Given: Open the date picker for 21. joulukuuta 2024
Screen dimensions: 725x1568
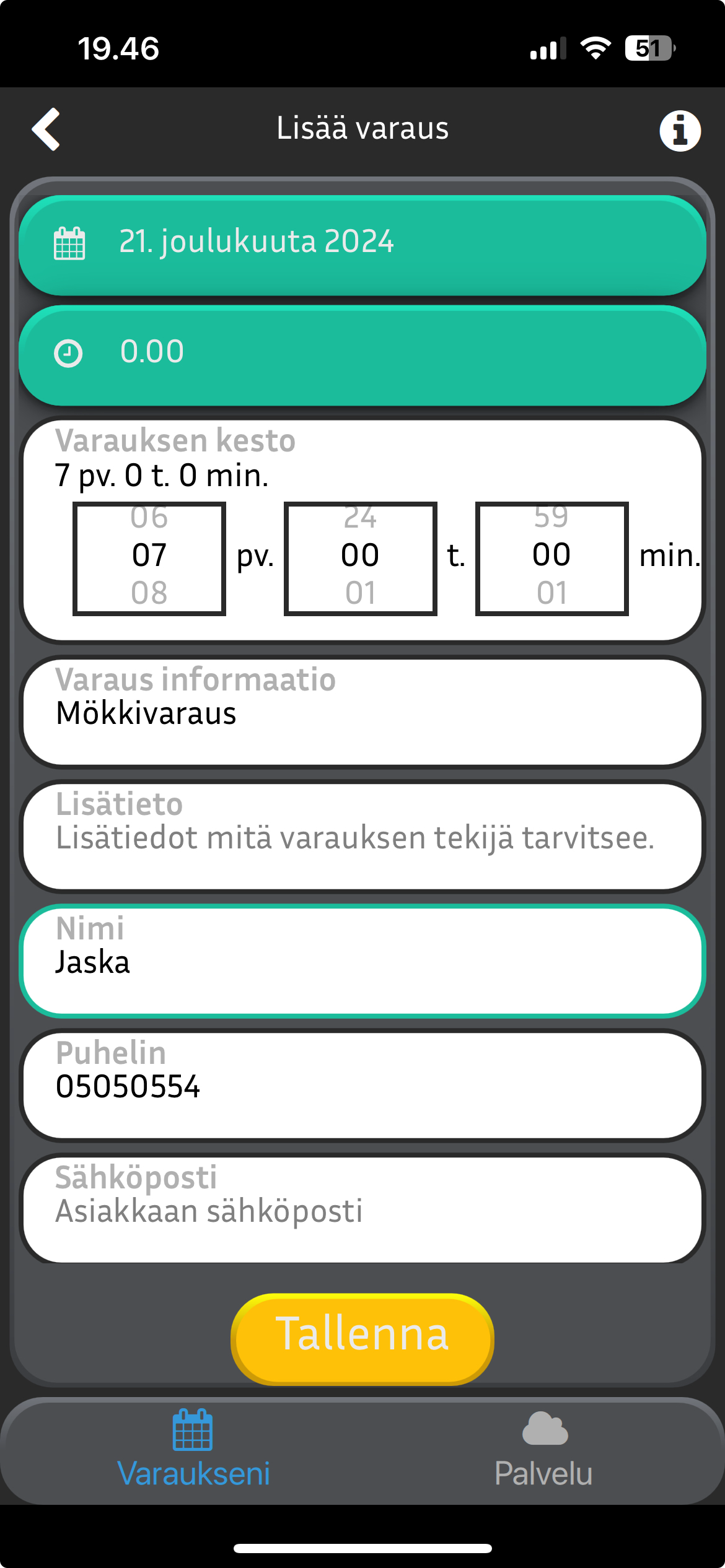Looking at the screenshot, I should pyautogui.click(x=362, y=243).
